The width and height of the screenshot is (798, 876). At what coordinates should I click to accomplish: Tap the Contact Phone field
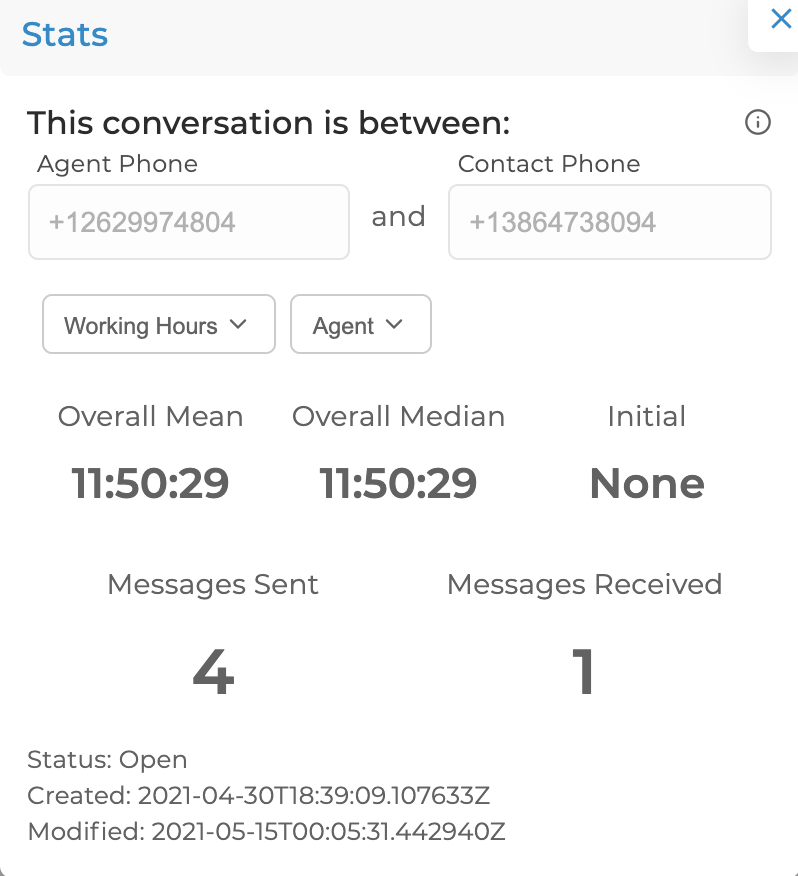click(609, 222)
